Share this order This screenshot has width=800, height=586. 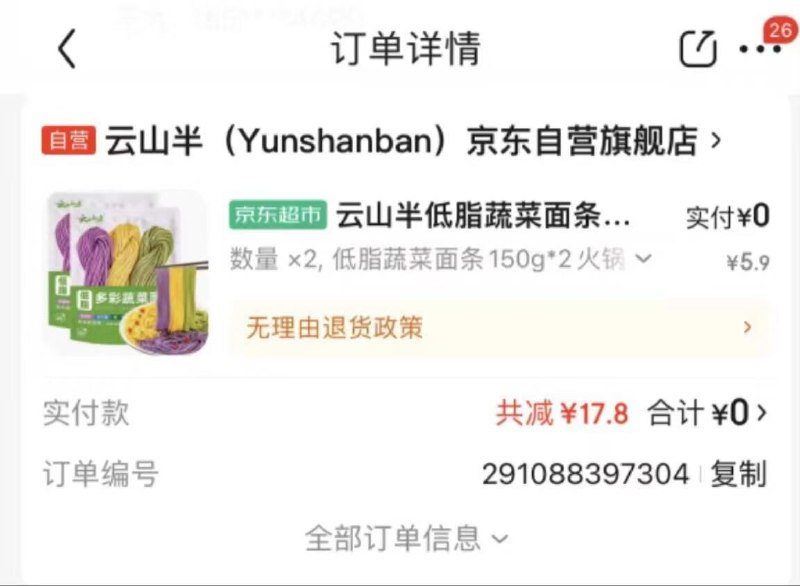(698, 49)
